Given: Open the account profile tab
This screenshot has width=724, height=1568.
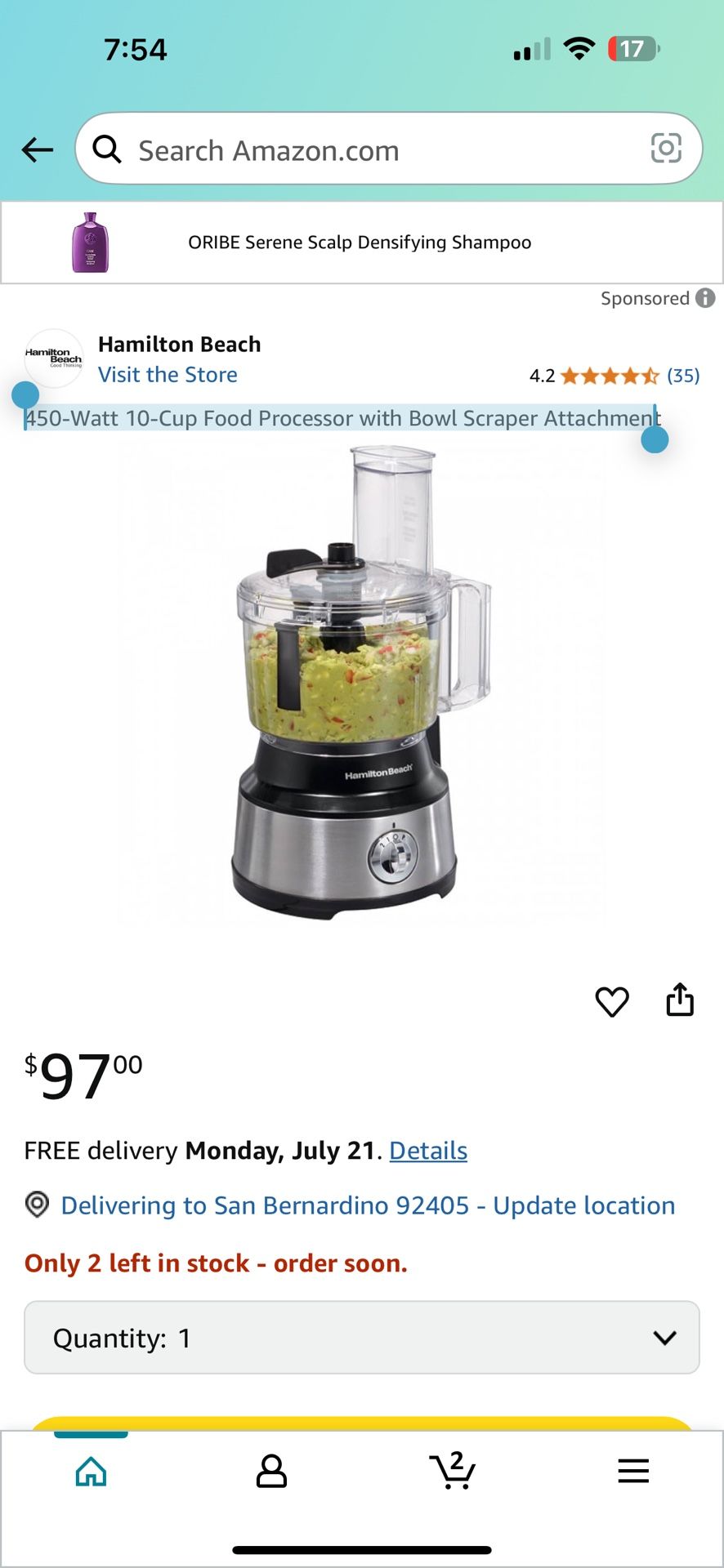Looking at the screenshot, I should (x=271, y=1472).
